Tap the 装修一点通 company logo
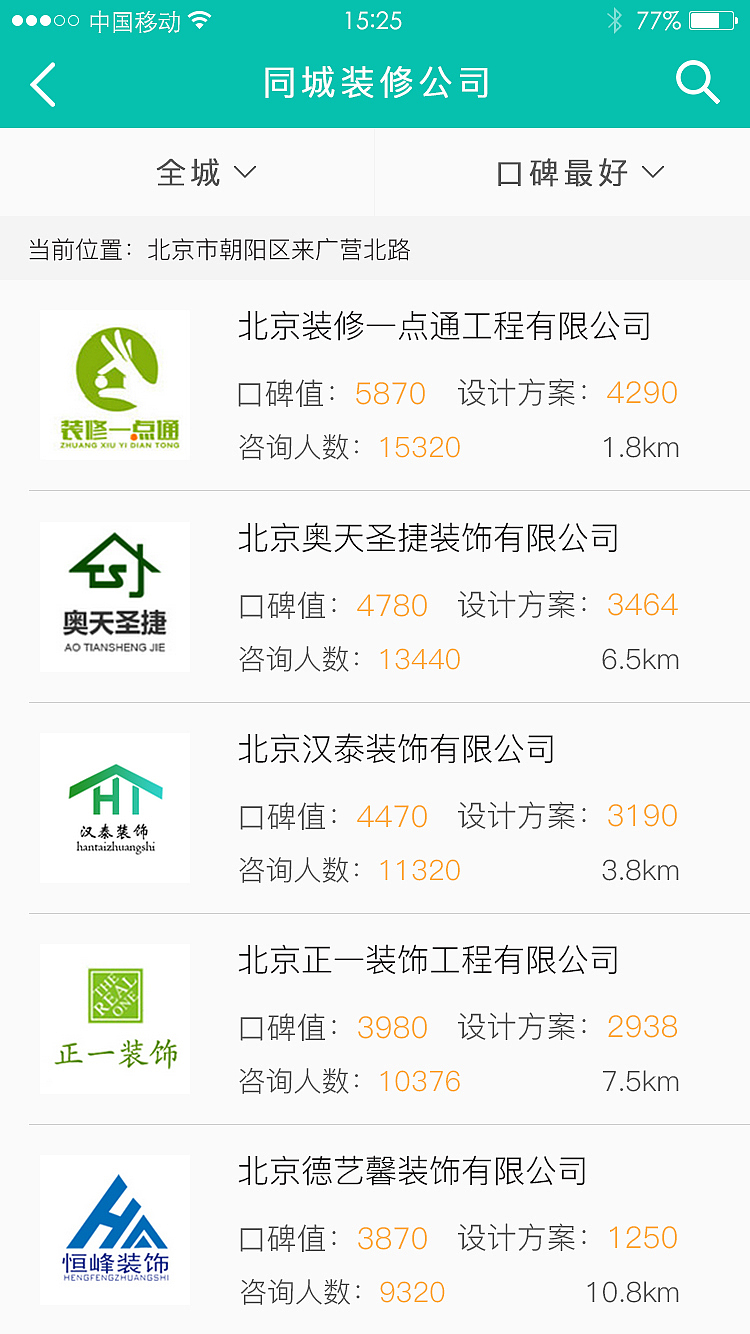Viewport: 750px width, 1334px height. 114,384
